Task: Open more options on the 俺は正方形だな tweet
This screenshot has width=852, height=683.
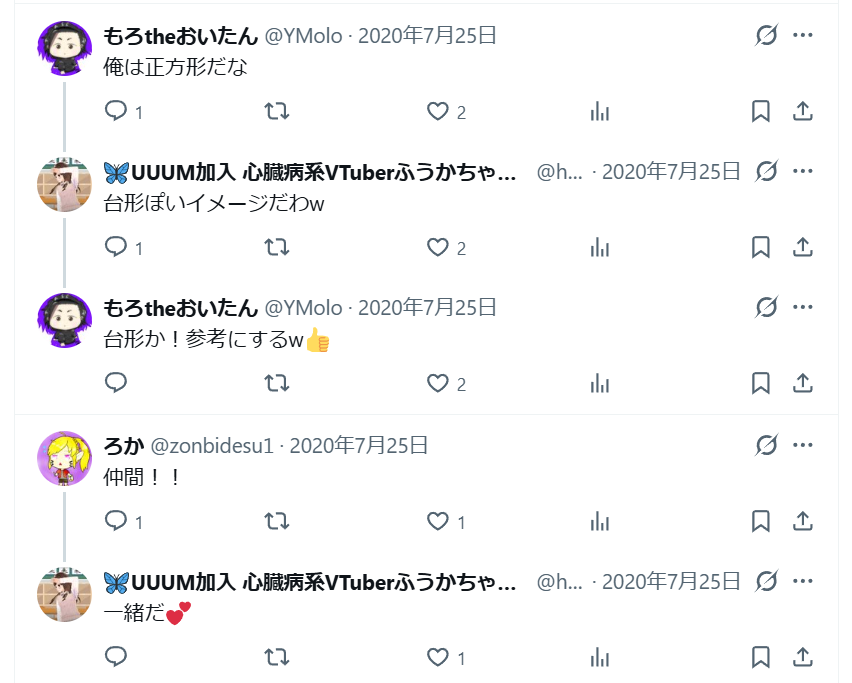Action: [x=803, y=35]
